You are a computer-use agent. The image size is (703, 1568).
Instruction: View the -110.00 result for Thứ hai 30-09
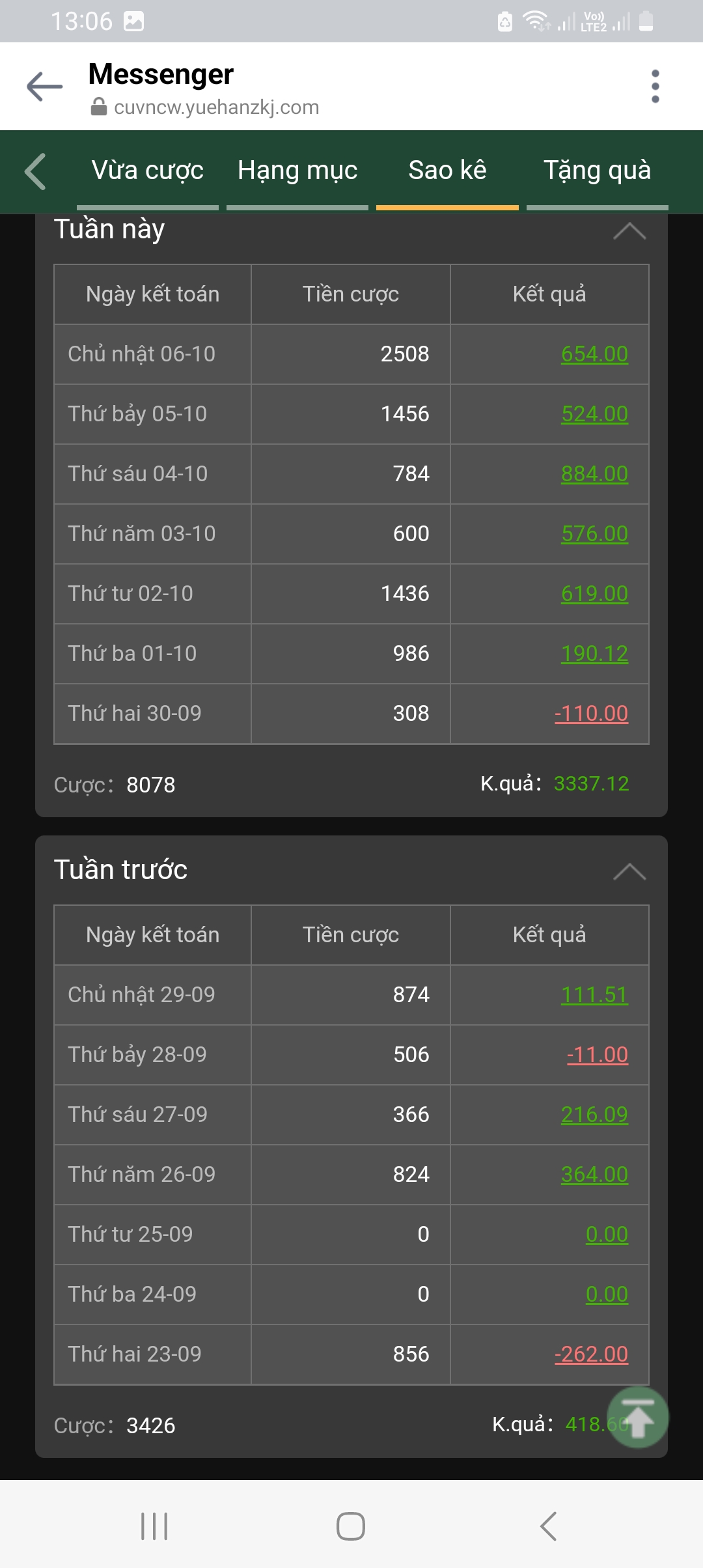tap(591, 713)
